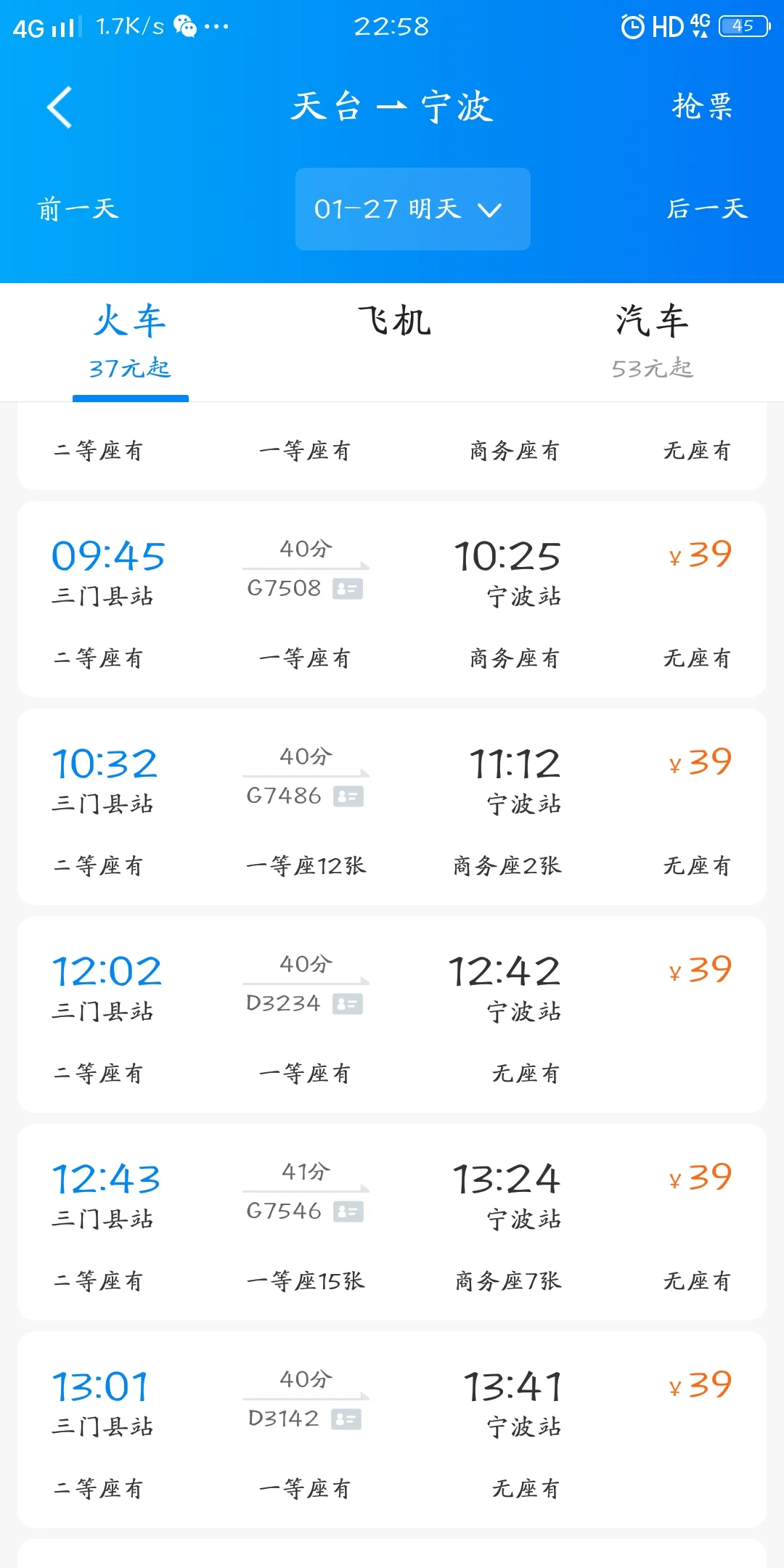Open the 01-27 明天 date picker dropdown
The height and width of the screenshot is (1568, 784).
point(412,209)
